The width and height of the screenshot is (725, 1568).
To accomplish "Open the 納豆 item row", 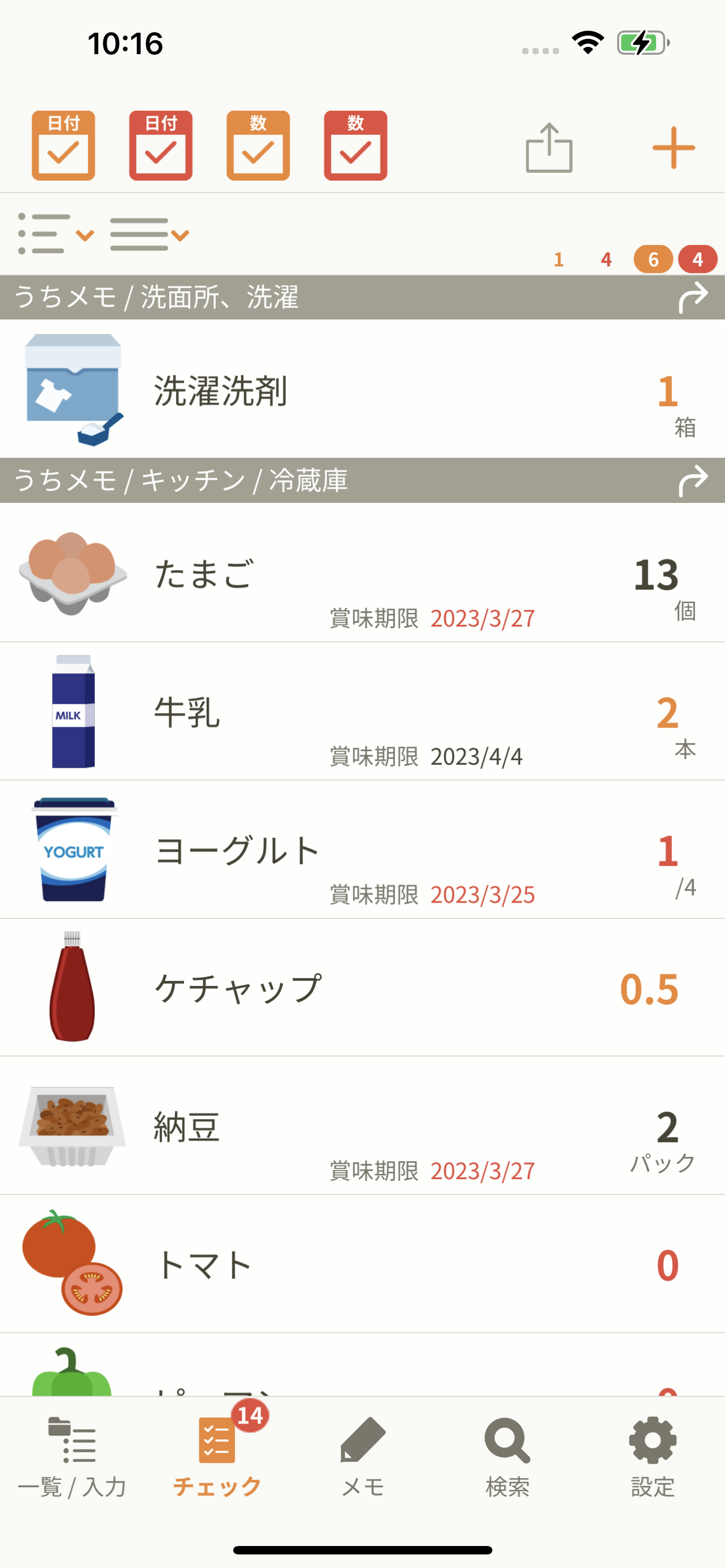I will [x=362, y=1125].
